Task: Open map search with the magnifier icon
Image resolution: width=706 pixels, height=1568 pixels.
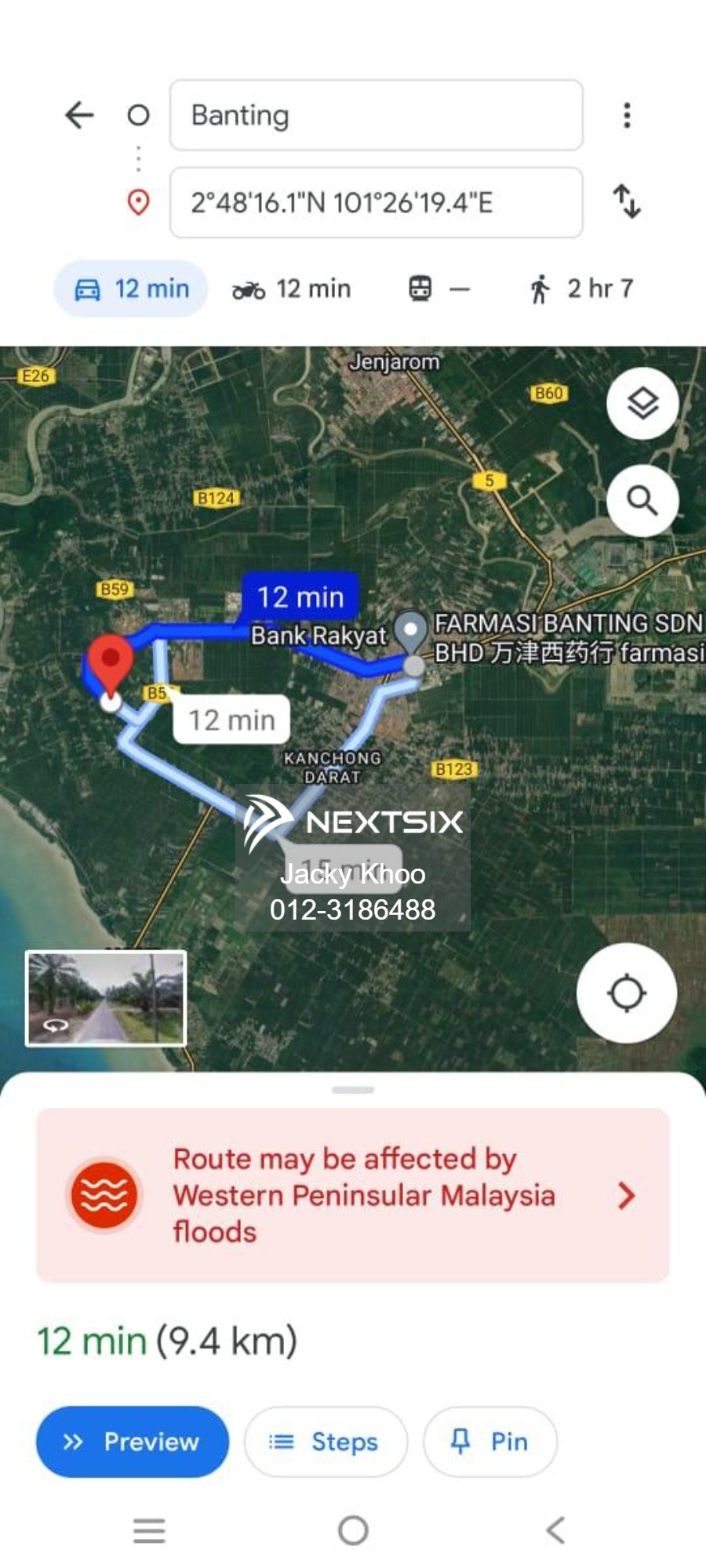Action: pyautogui.click(x=643, y=500)
